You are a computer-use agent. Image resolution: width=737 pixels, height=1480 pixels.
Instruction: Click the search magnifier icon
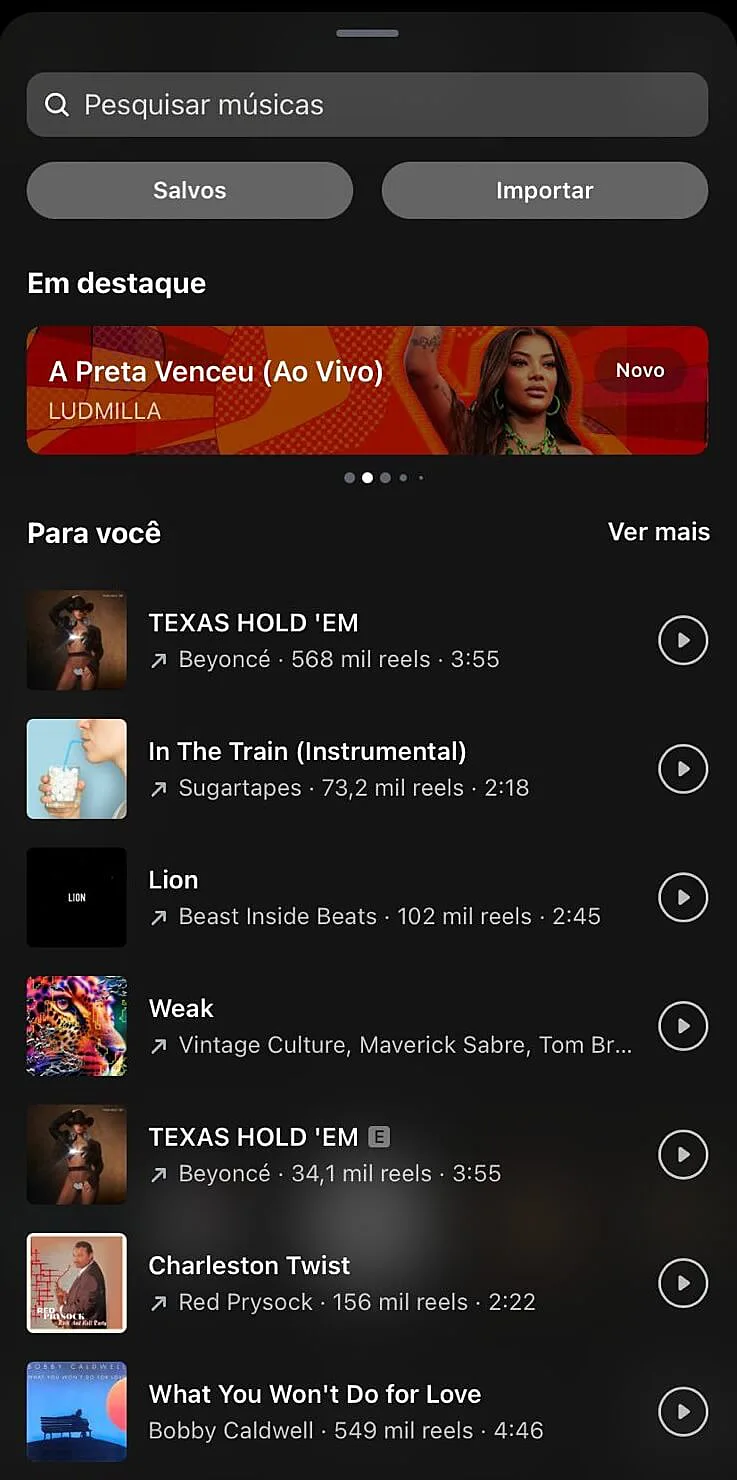tap(56, 104)
